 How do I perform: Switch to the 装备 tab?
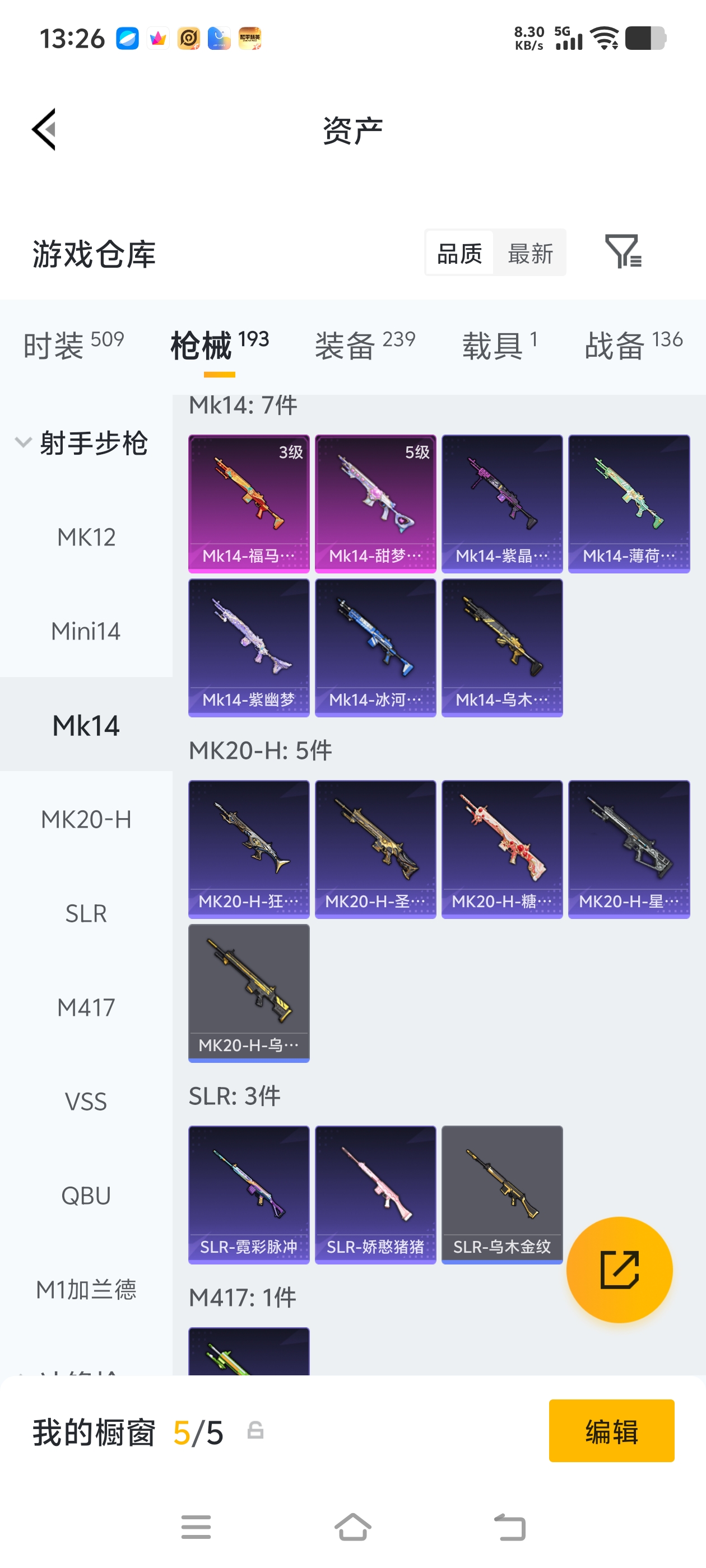364,345
